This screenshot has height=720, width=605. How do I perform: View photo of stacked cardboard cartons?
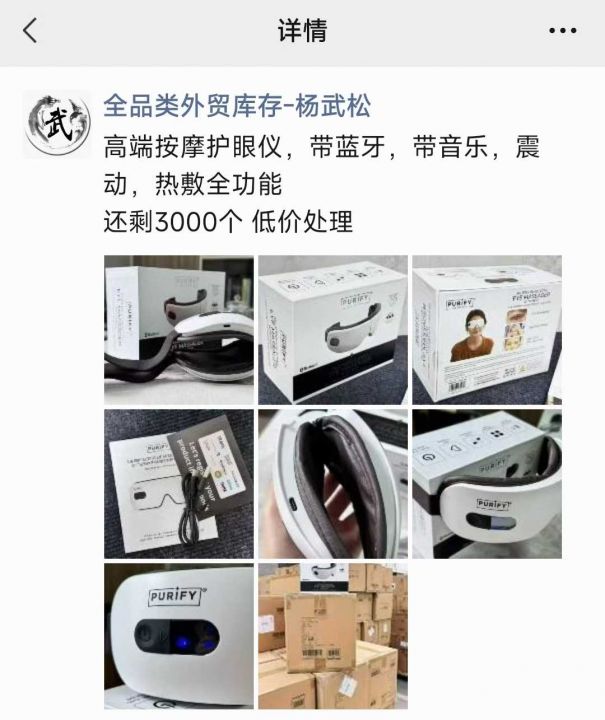(333, 637)
